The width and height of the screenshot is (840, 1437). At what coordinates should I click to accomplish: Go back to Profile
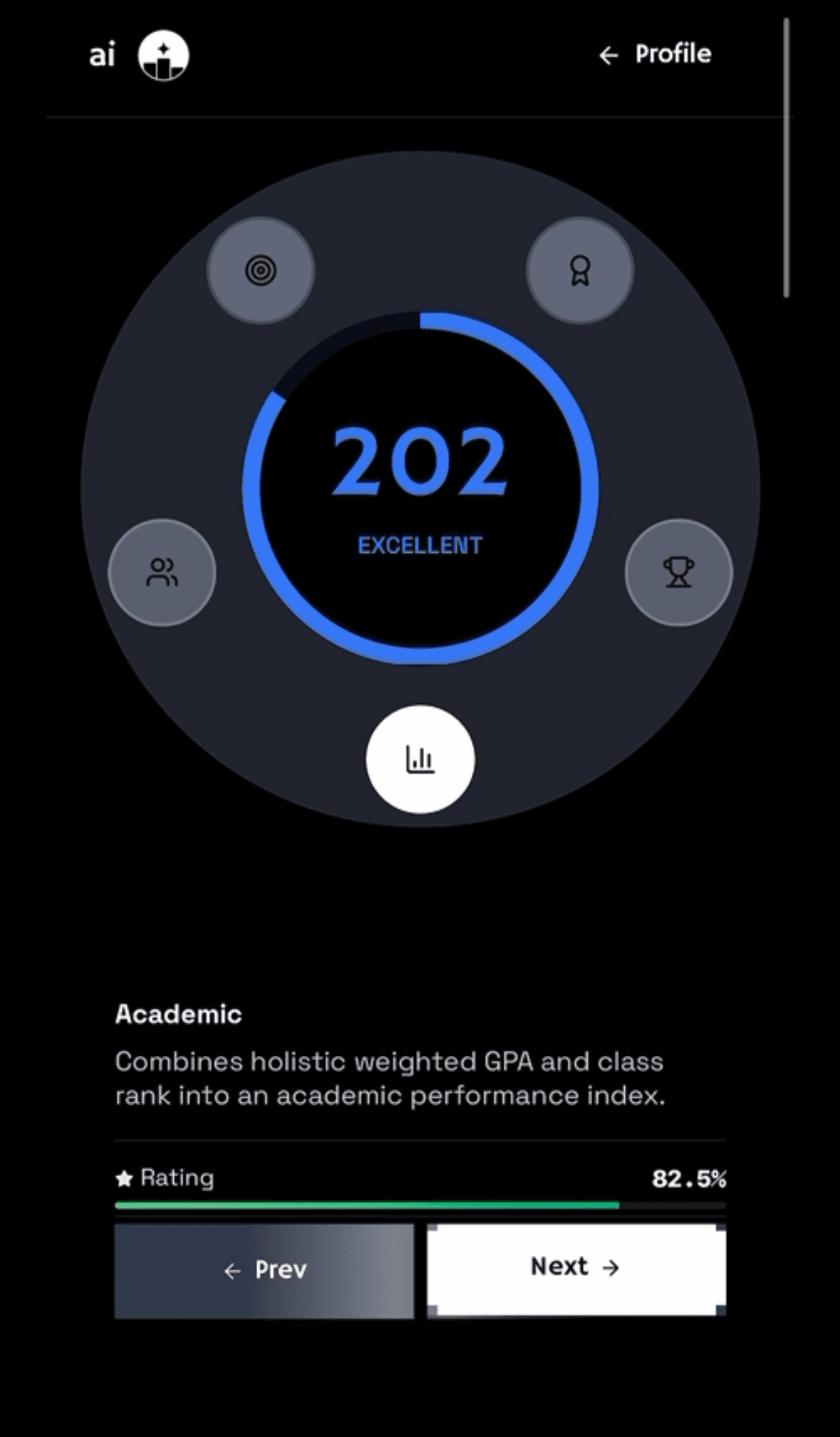[655, 54]
